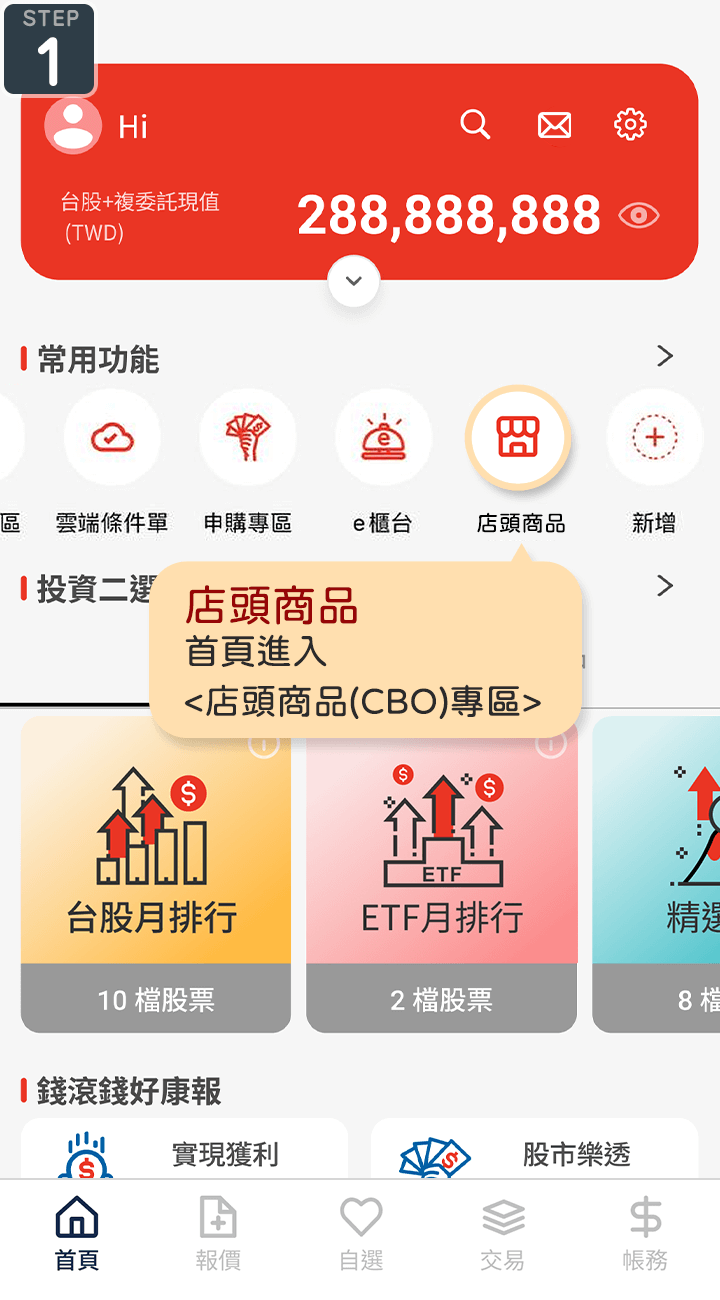
Task: Open the search icon in header
Action: (x=475, y=125)
